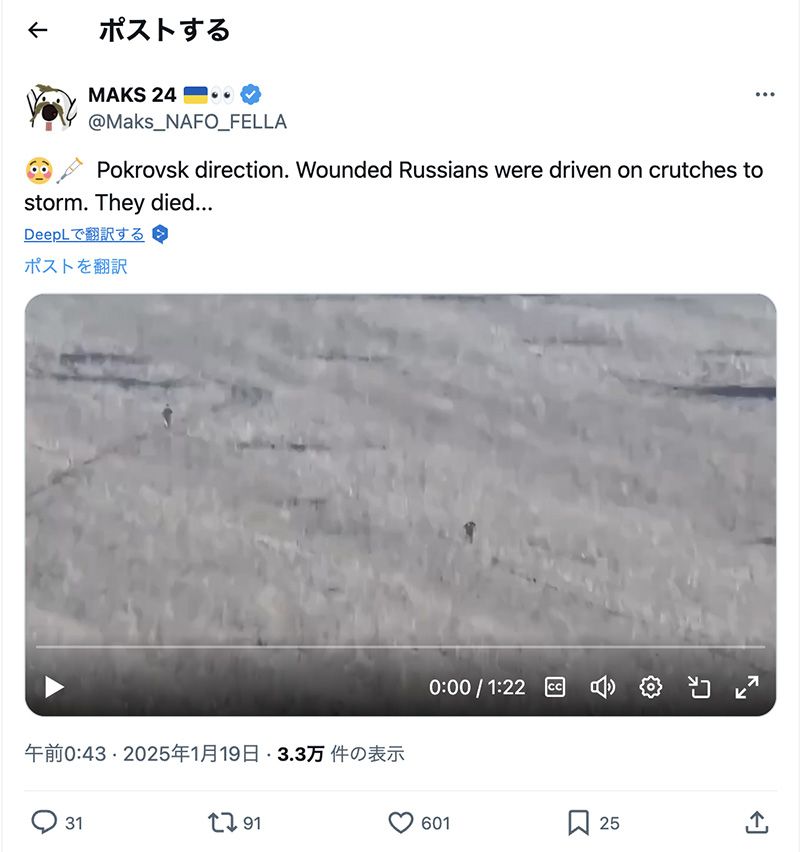The height and width of the screenshot is (852, 800).
Task: Switch video to picture-in-picture mode
Action: click(699, 687)
